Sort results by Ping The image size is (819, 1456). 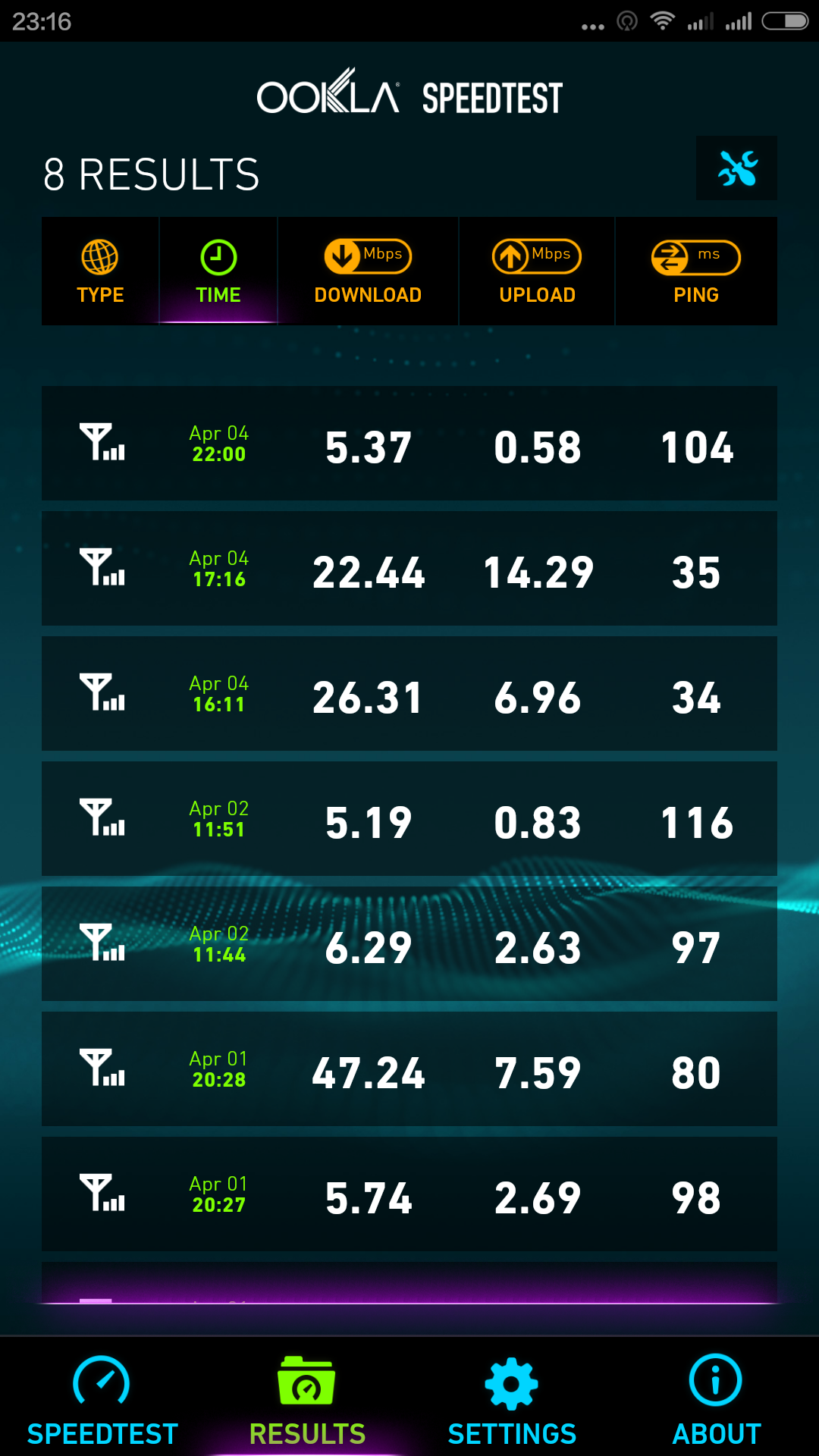pyautogui.click(x=695, y=271)
